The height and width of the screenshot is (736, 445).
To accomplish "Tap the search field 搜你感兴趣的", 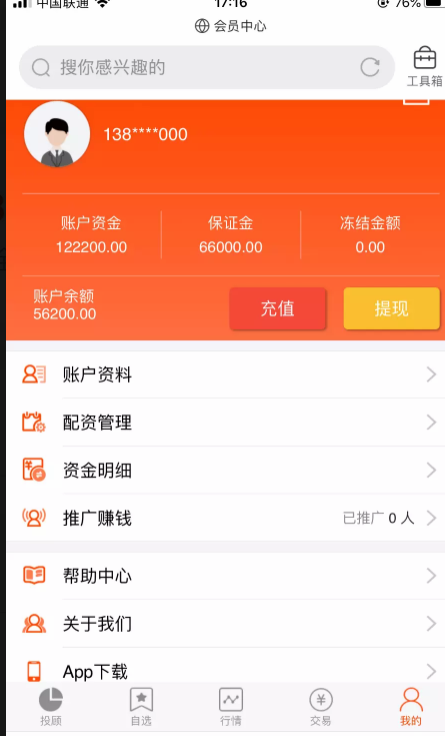I will point(207,67).
